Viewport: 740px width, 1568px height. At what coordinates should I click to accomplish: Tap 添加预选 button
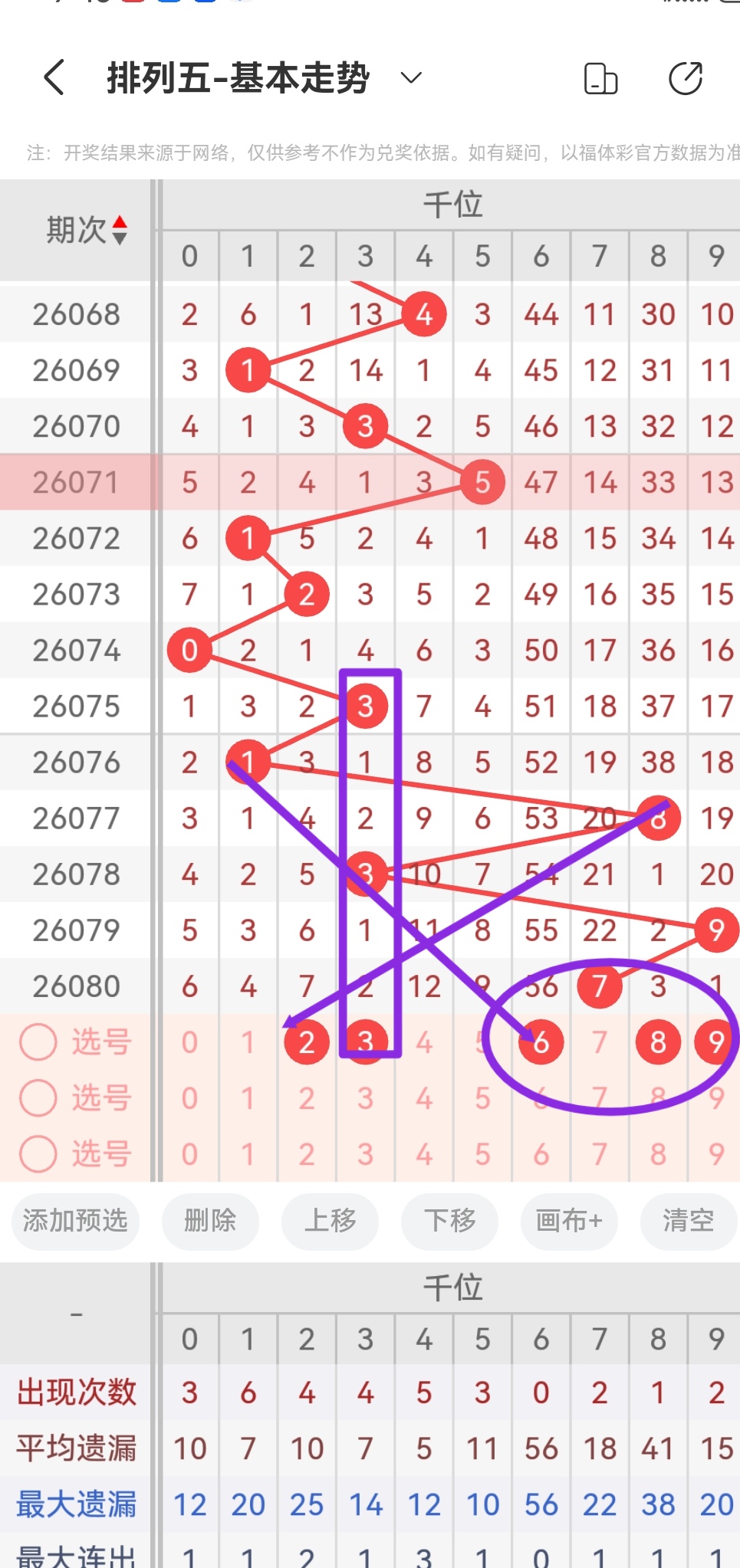coord(75,1221)
